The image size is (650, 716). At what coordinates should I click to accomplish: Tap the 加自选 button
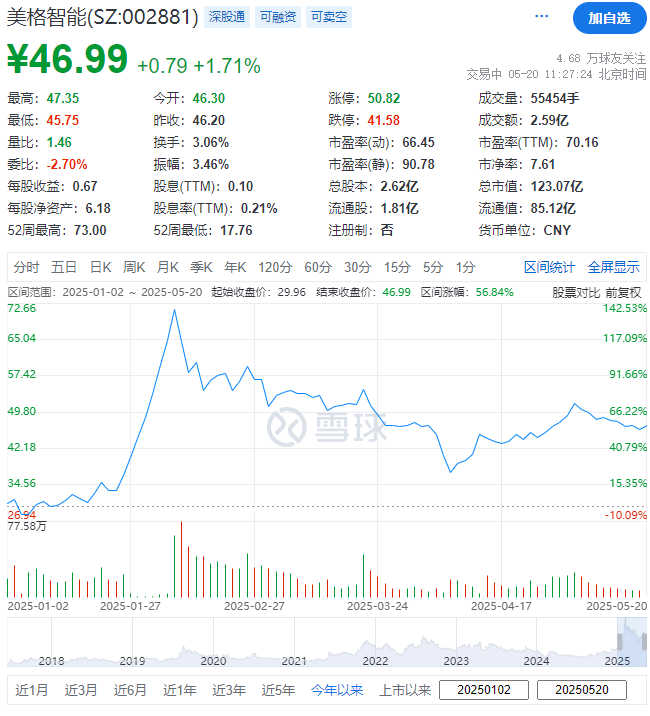point(609,18)
